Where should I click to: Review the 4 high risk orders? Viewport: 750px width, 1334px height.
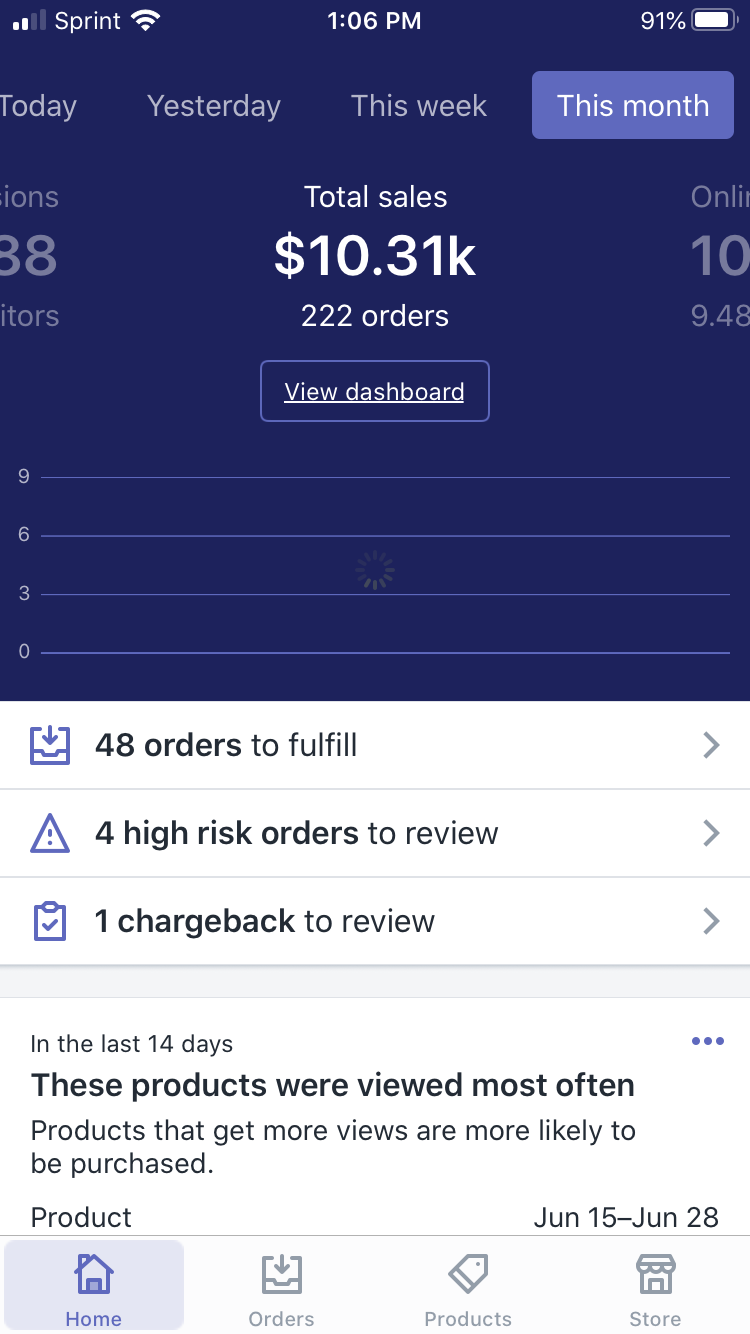(375, 833)
